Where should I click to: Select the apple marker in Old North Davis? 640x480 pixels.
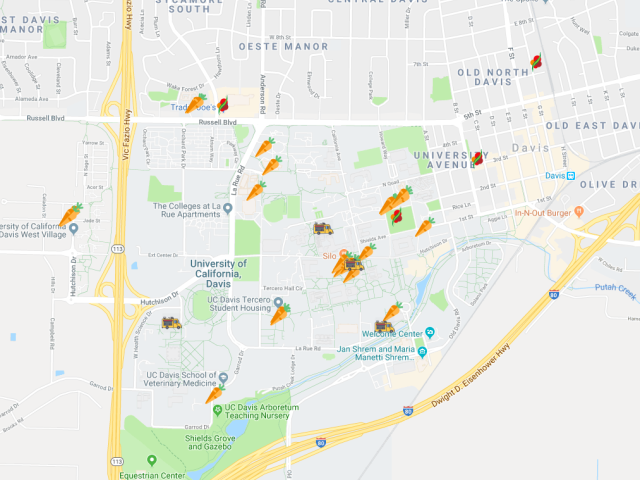pos(535,62)
